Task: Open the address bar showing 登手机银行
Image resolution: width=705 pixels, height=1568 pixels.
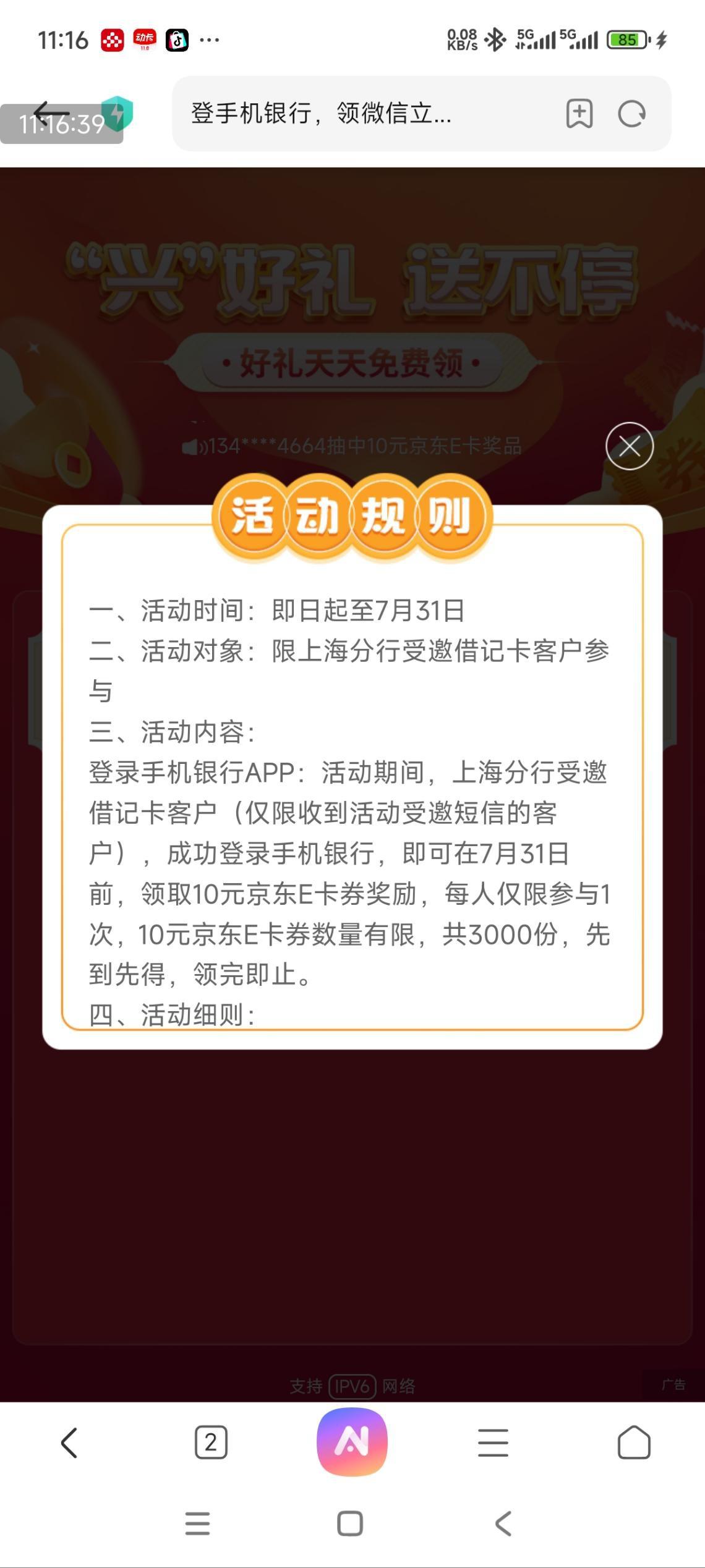Action: pos(346,114)
